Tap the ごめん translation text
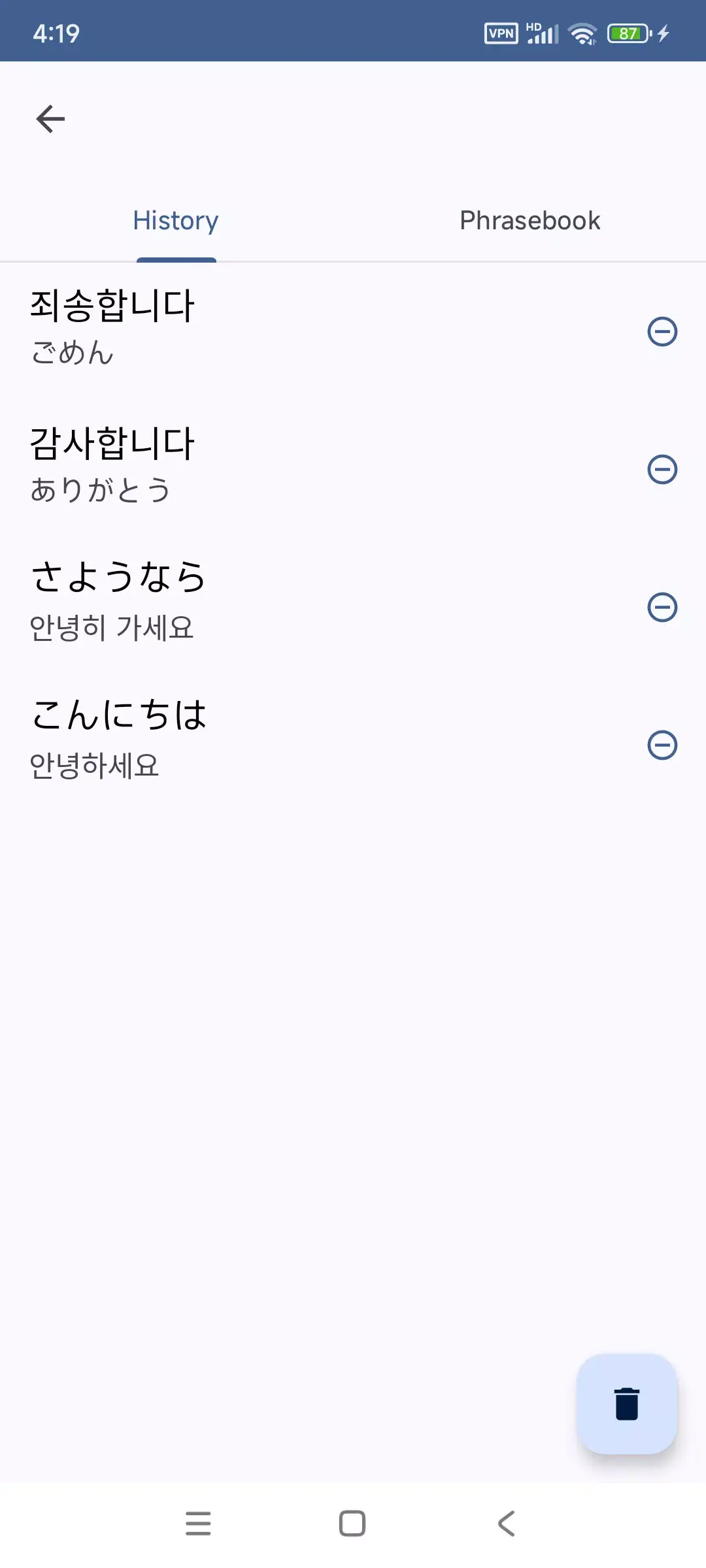706x1568 pixels. 73,354
